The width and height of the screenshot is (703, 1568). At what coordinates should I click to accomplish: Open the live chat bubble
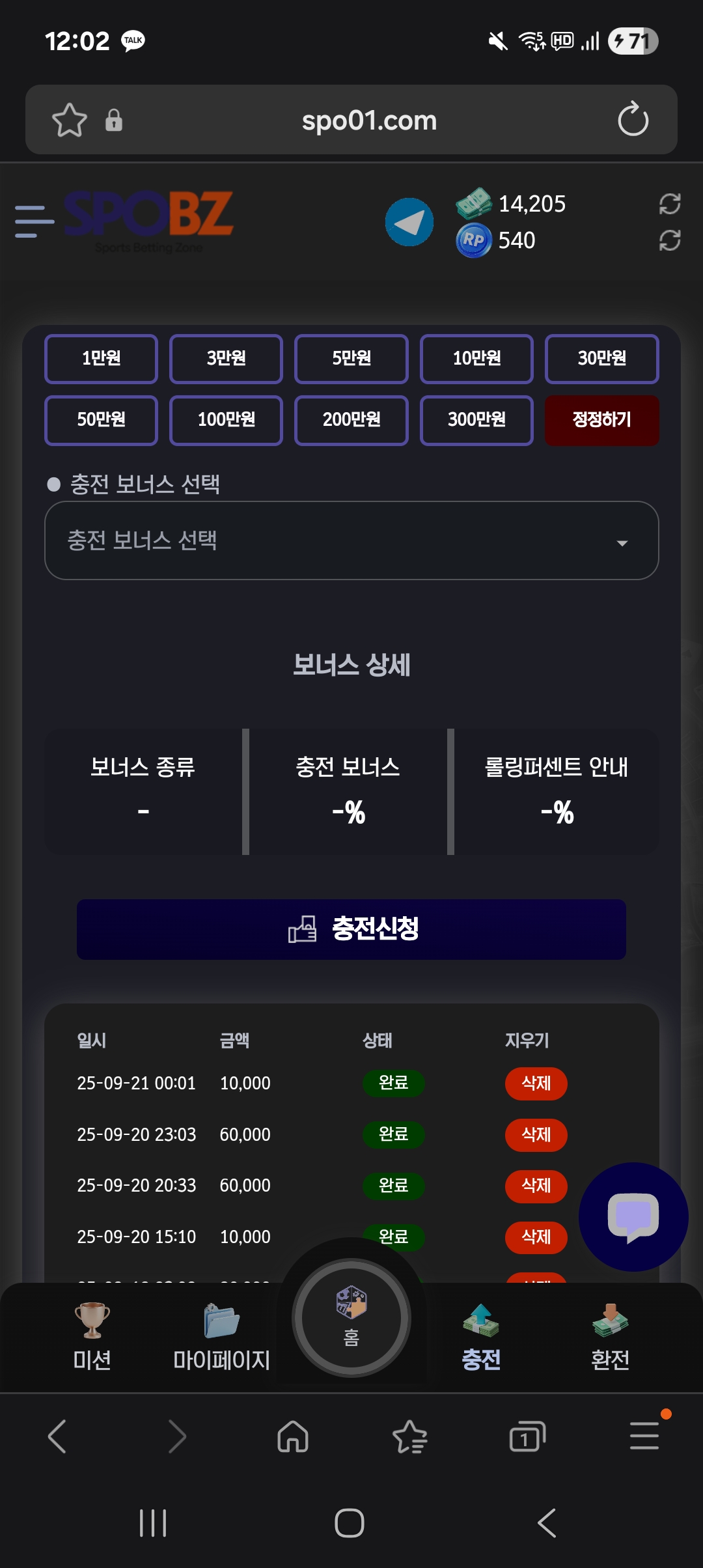click(x=633, y=1216)
